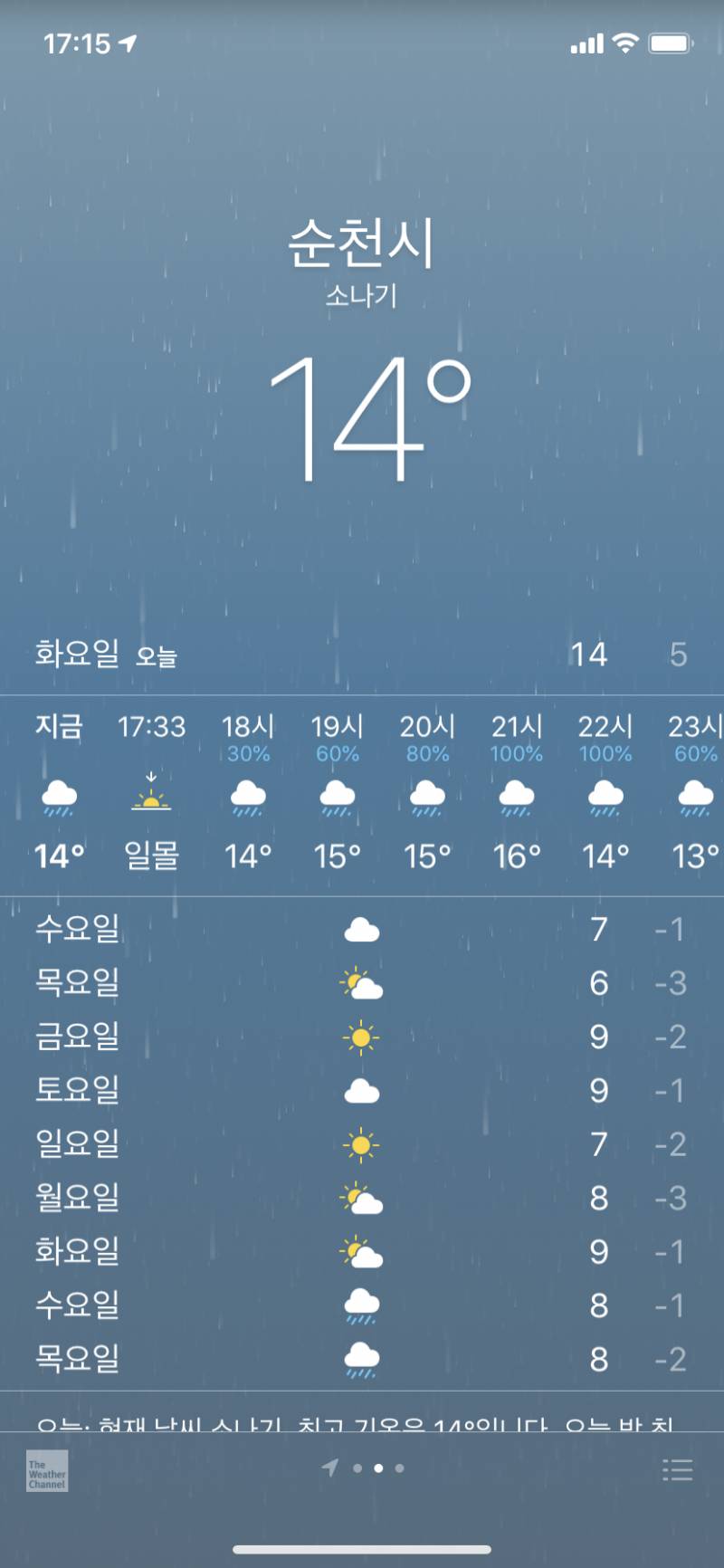724x1568 pixels.
Task: Select the sunset icon at 17:33
Action: pyautogui.click(x=152, y=795)
